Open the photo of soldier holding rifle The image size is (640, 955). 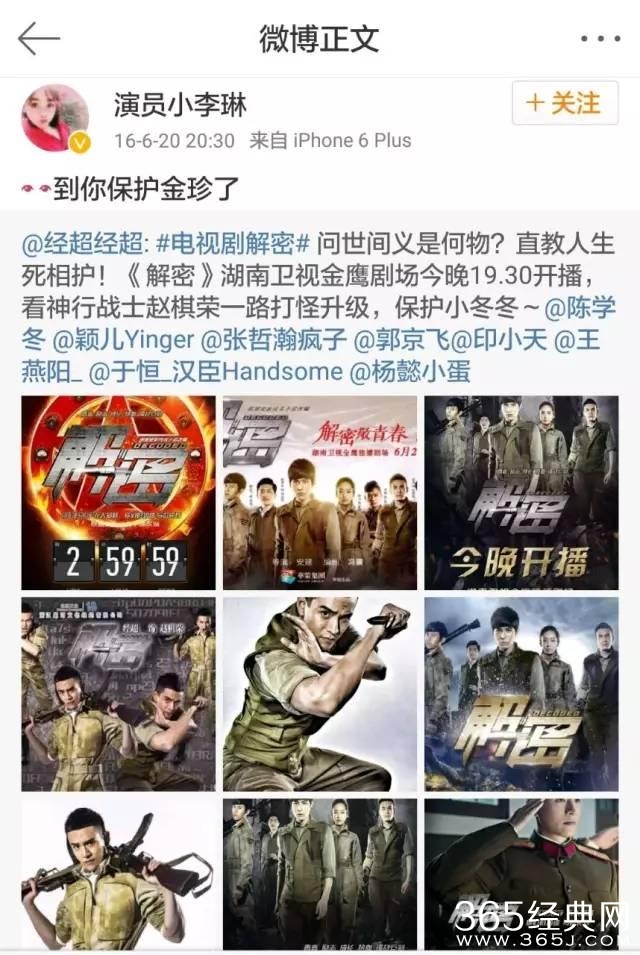pyautogui.click(x=118, y=872)
